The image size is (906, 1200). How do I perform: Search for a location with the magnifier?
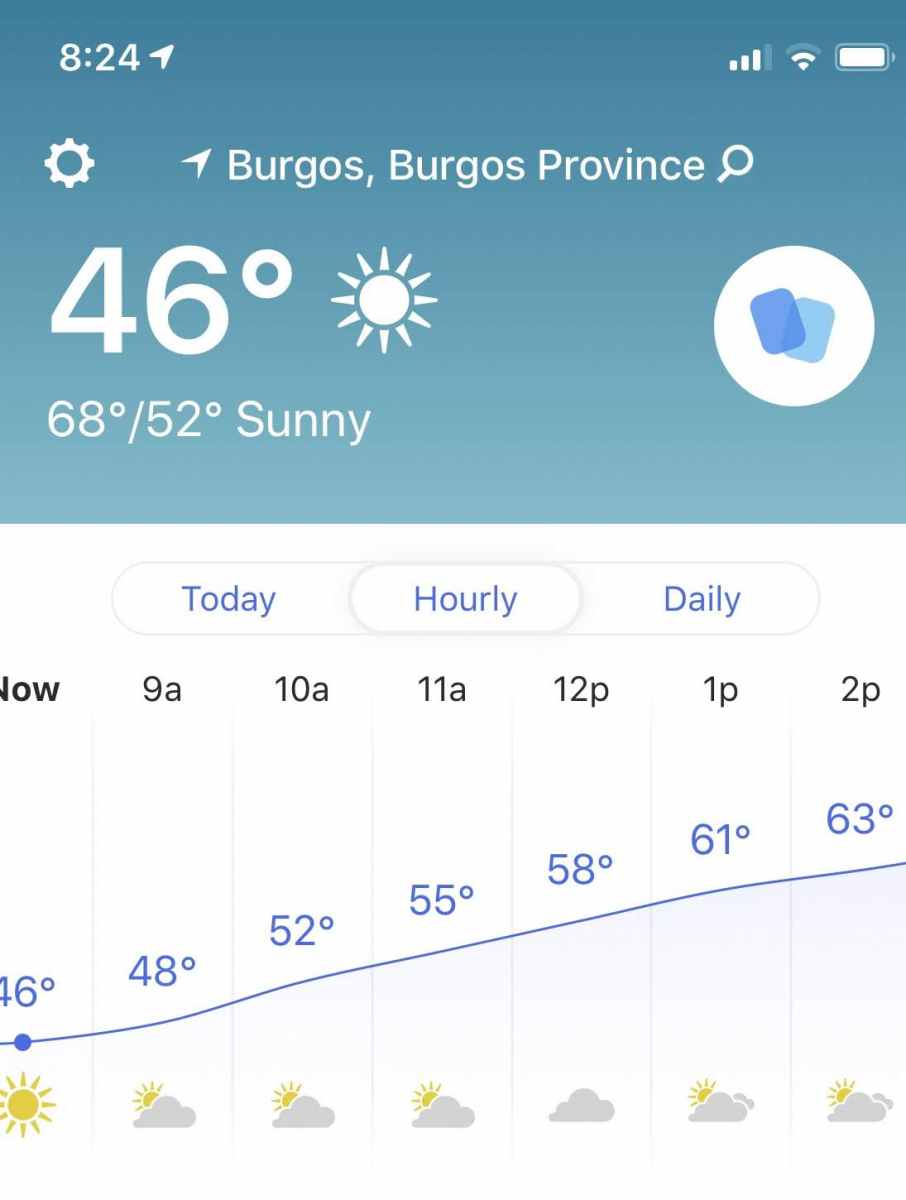tap(737, 164)
